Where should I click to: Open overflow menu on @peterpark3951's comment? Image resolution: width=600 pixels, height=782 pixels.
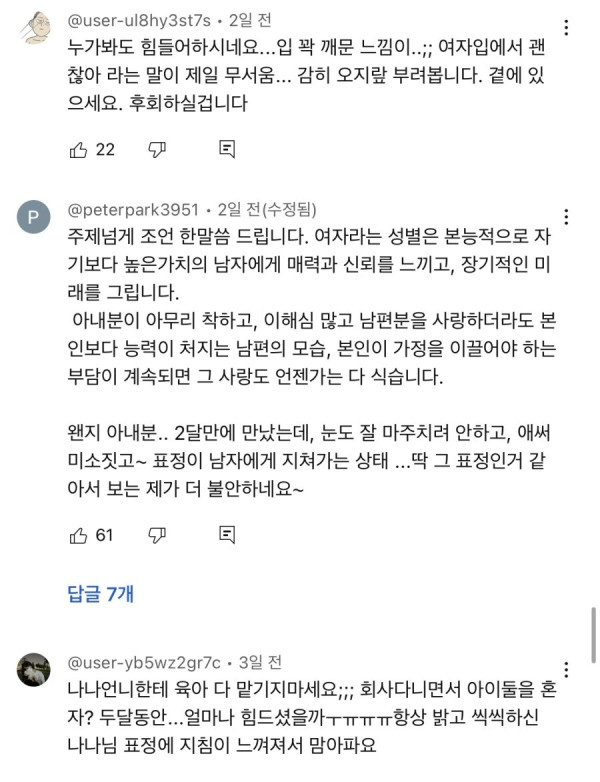point(566,217)
